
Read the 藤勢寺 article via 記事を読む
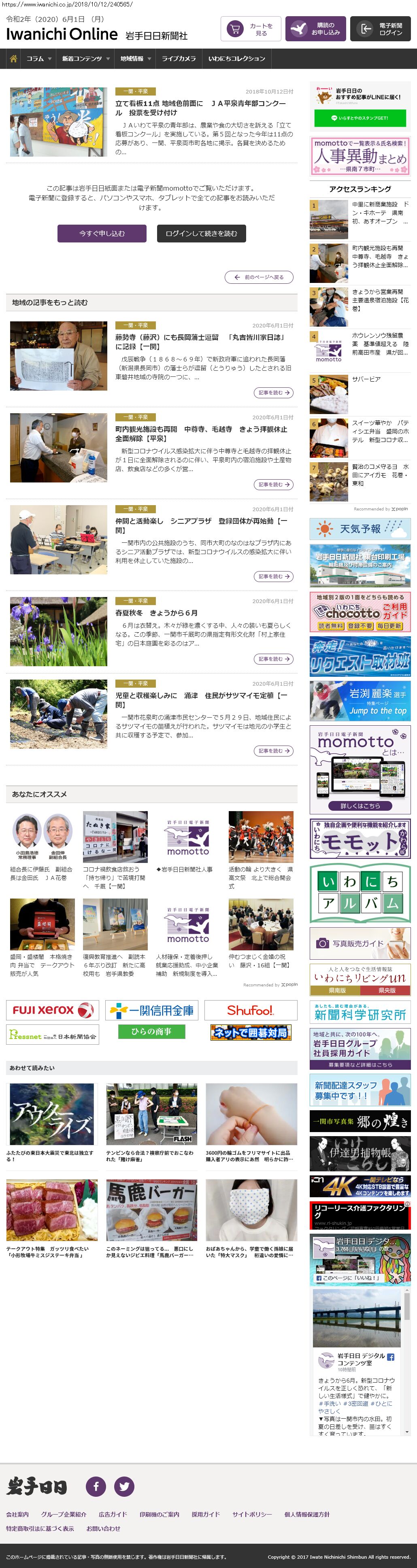click(273, 393)
